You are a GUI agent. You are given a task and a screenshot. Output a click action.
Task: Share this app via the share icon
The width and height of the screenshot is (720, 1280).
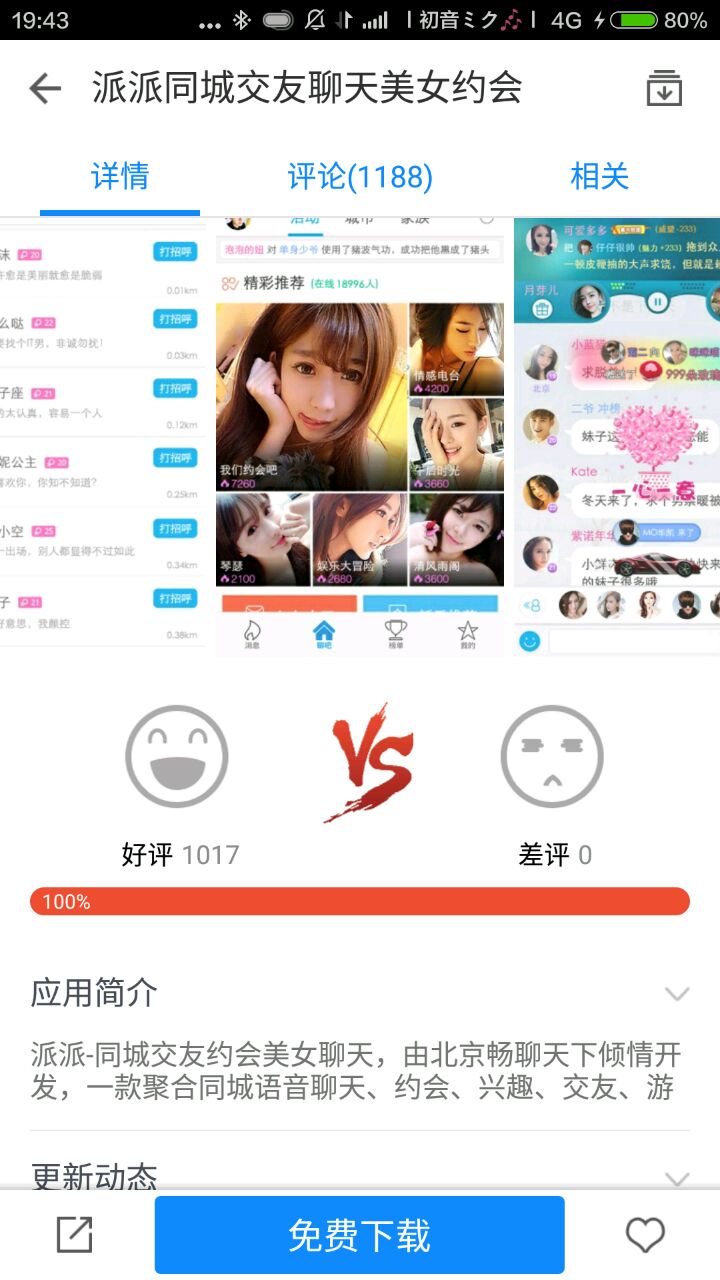[75, 1235]
